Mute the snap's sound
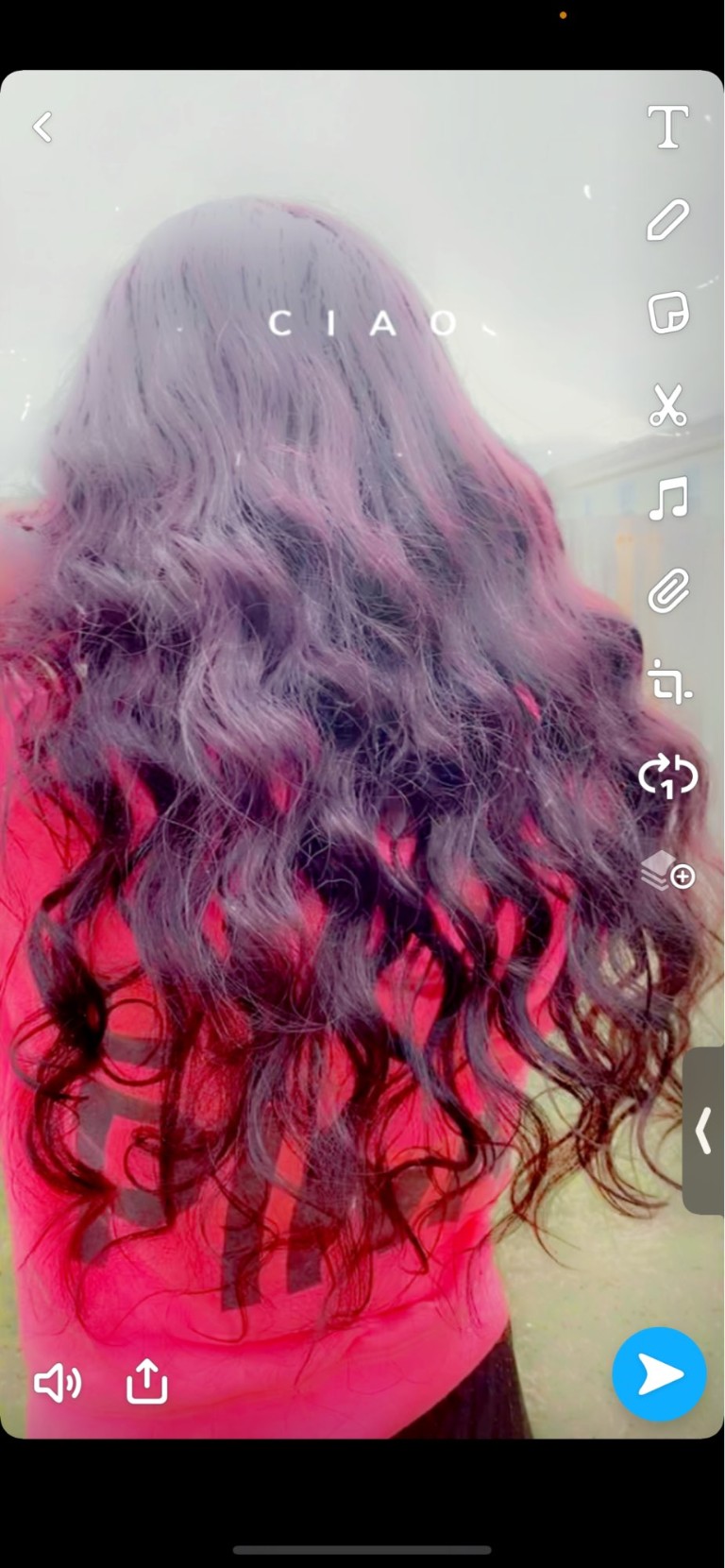Screen dimensions: 725x1568 tap(58, 1384)
